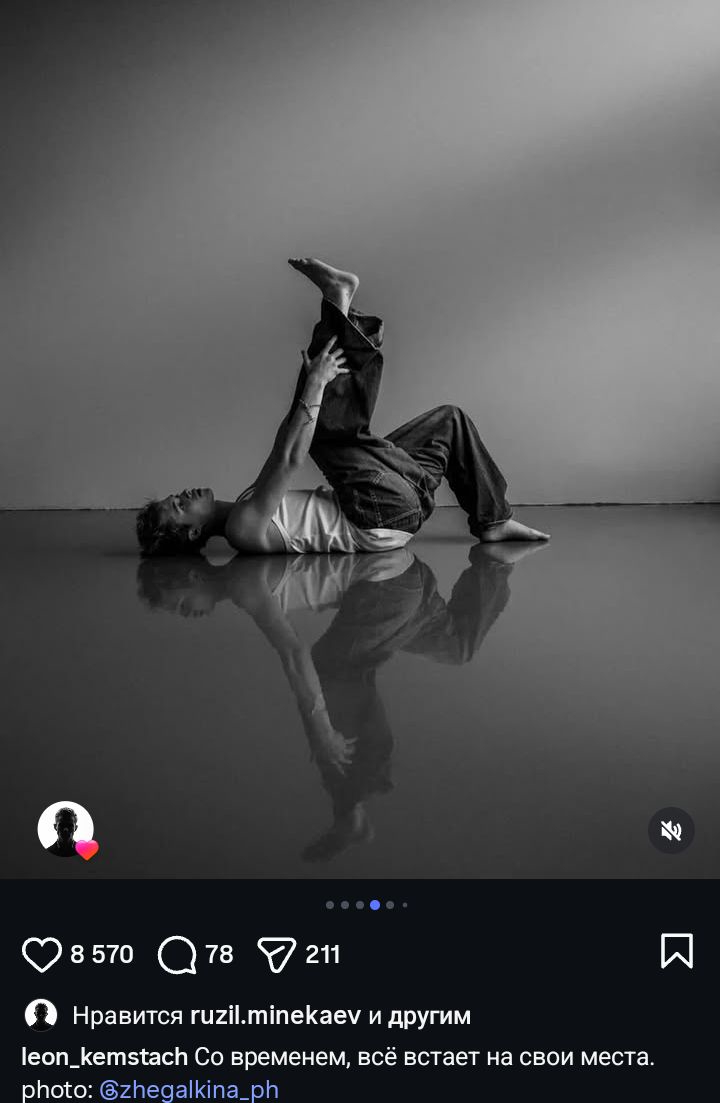Share the post via the paper plane icon
Screen dimensions: 720x1103
tap(276, 955)
